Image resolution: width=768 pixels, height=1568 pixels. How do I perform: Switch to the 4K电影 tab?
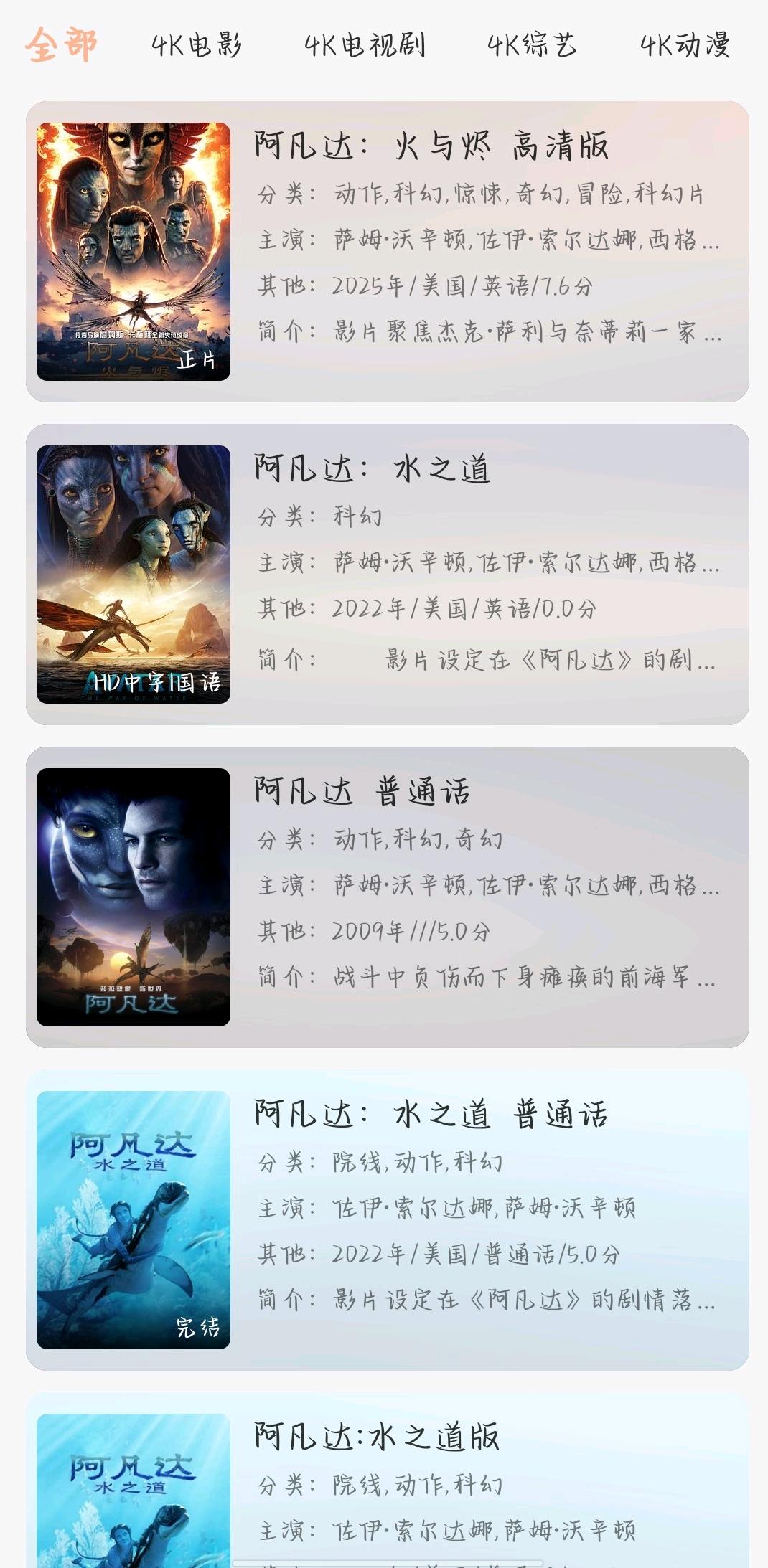(196, 46)
